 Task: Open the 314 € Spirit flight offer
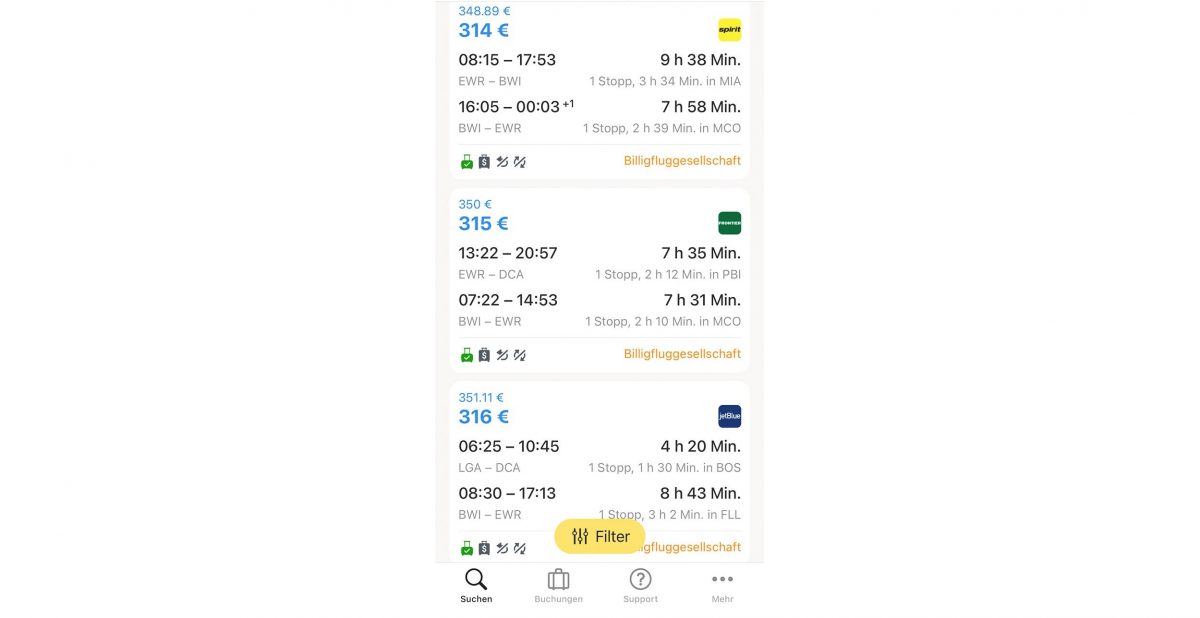point(599,93)
